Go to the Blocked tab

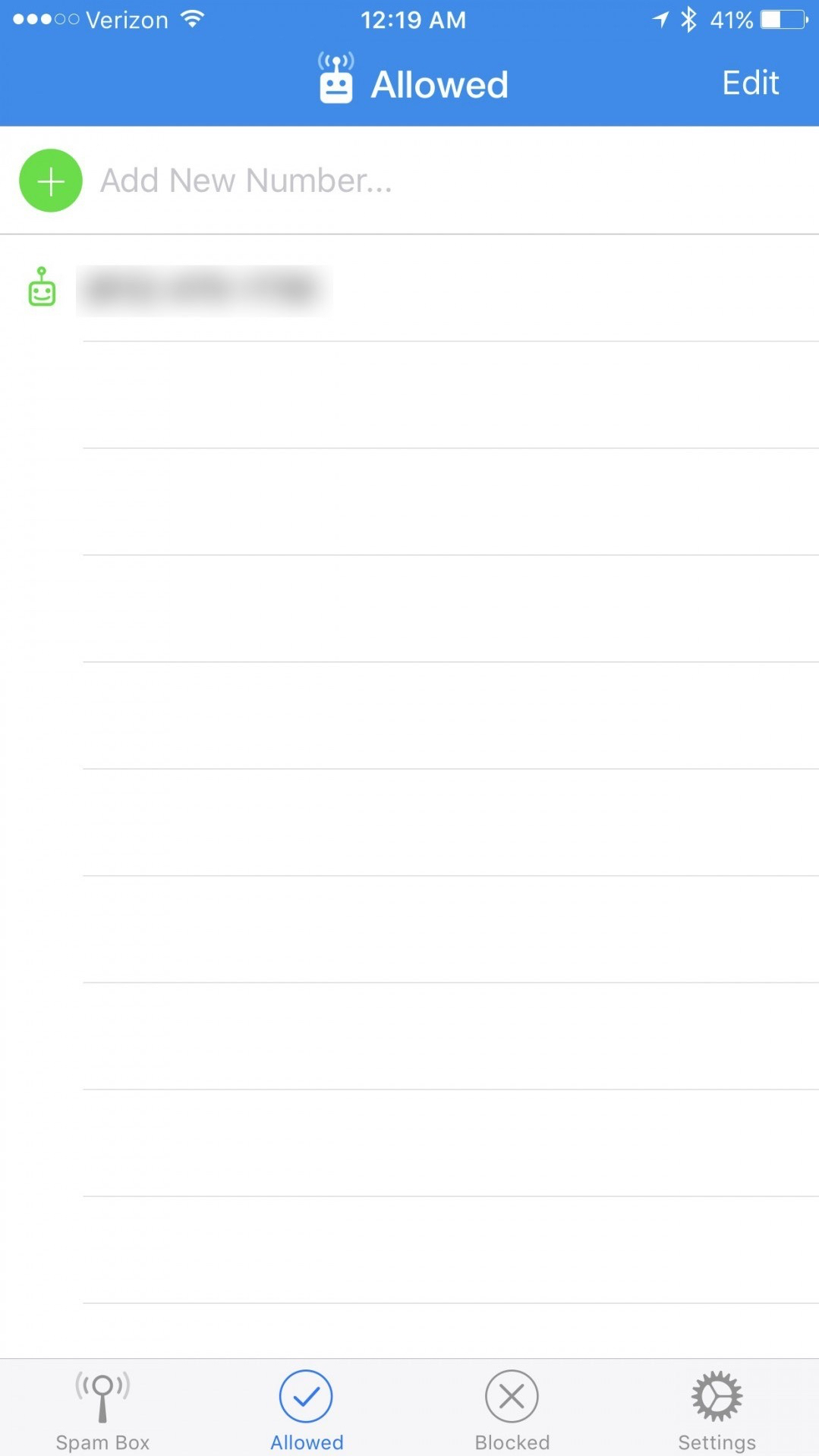click(x=512, y=1410)
